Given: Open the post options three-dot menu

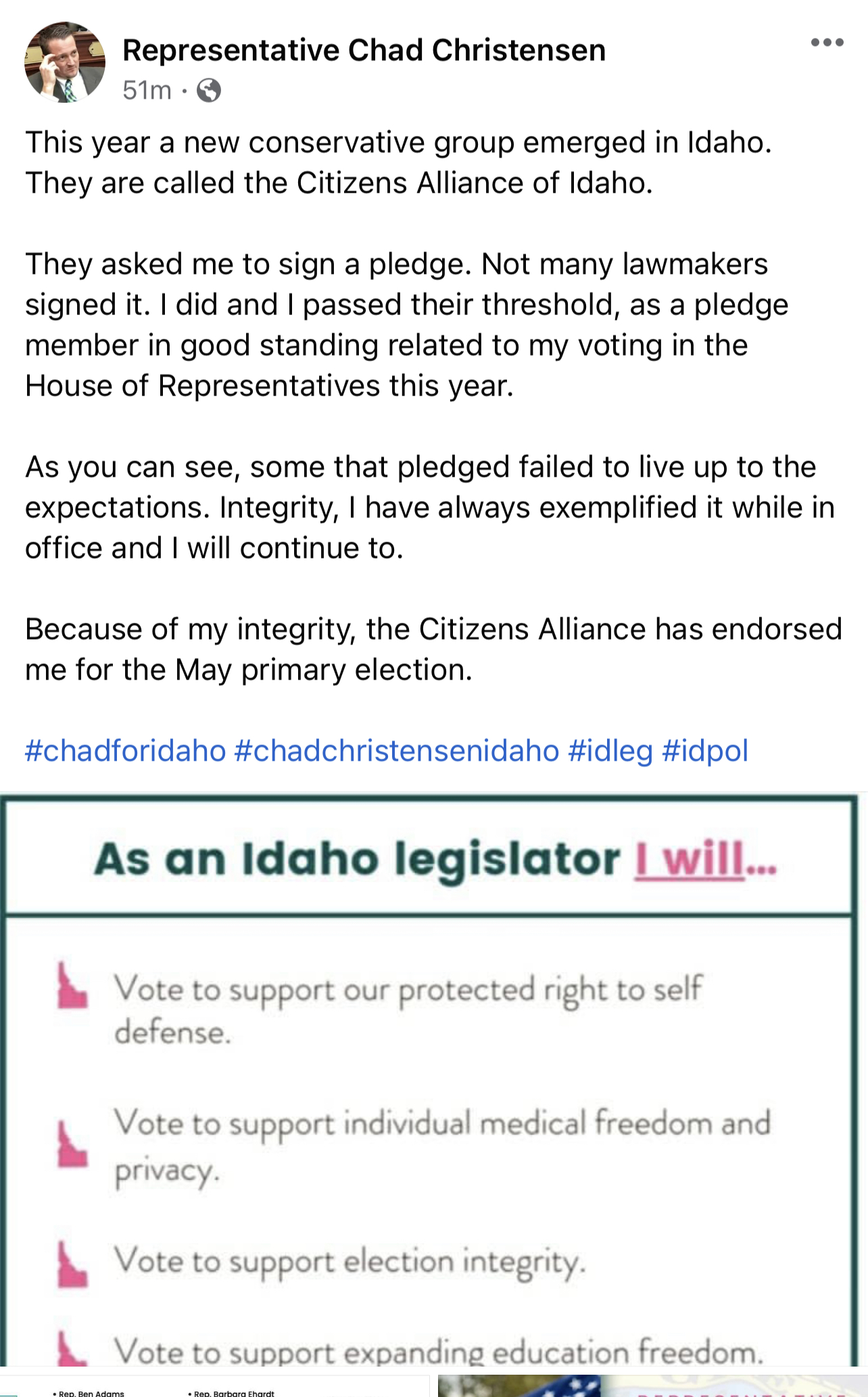Looking at the screenshot, I should (x=826, y=42).
